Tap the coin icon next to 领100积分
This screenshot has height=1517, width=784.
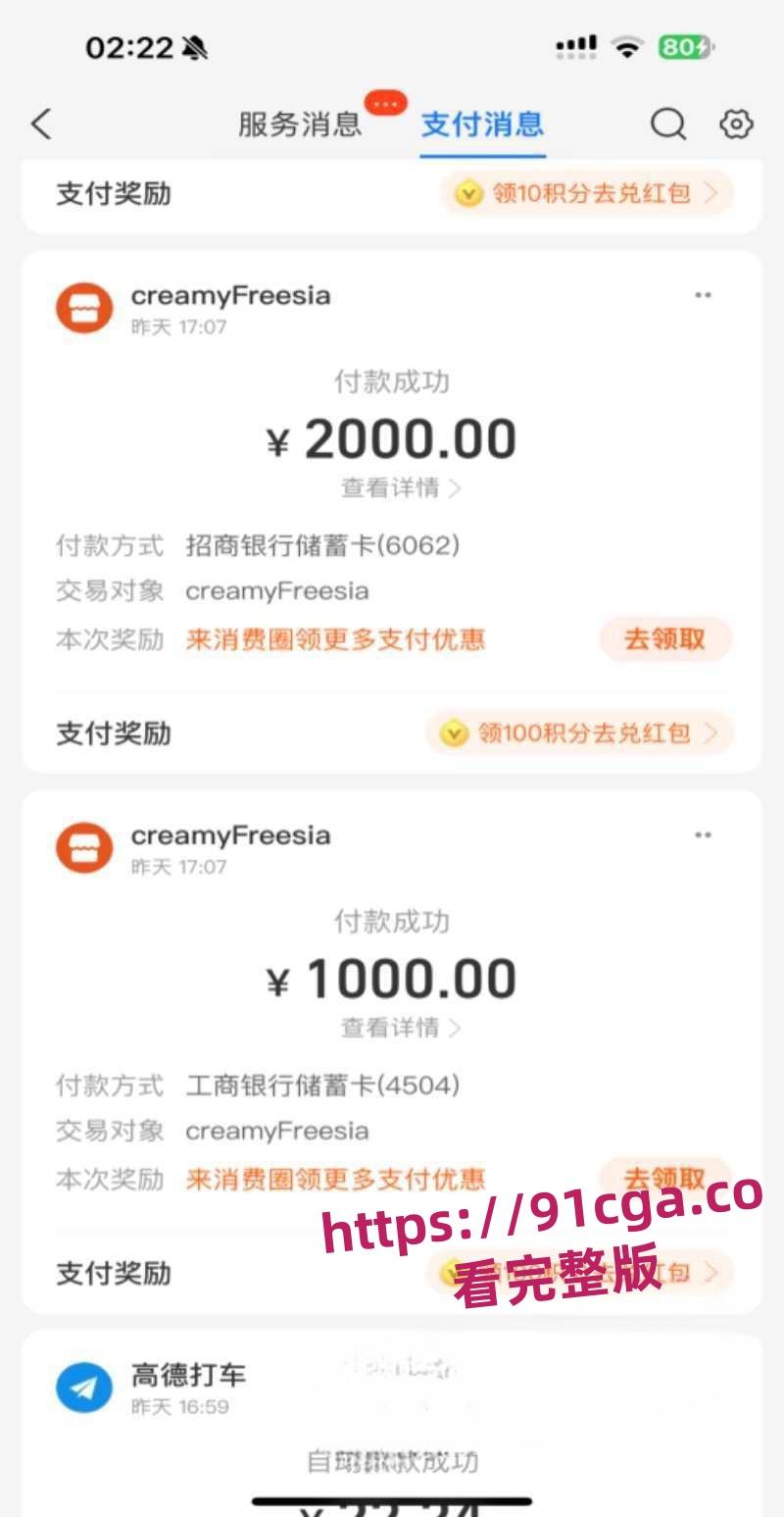pos(453,733)
